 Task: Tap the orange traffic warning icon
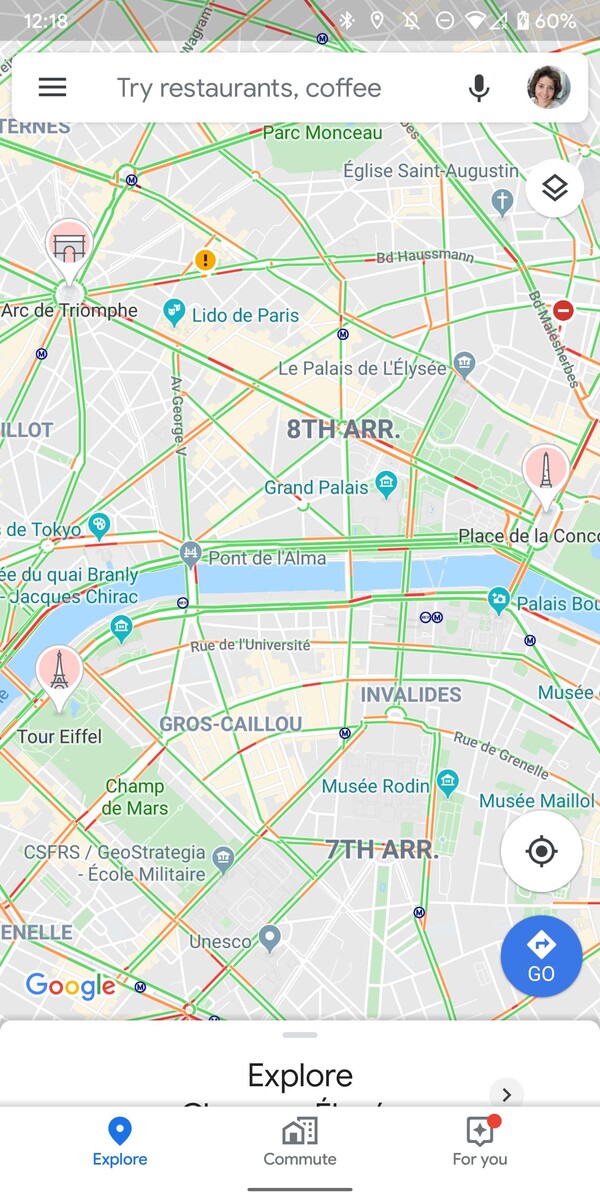click(205, 261)
